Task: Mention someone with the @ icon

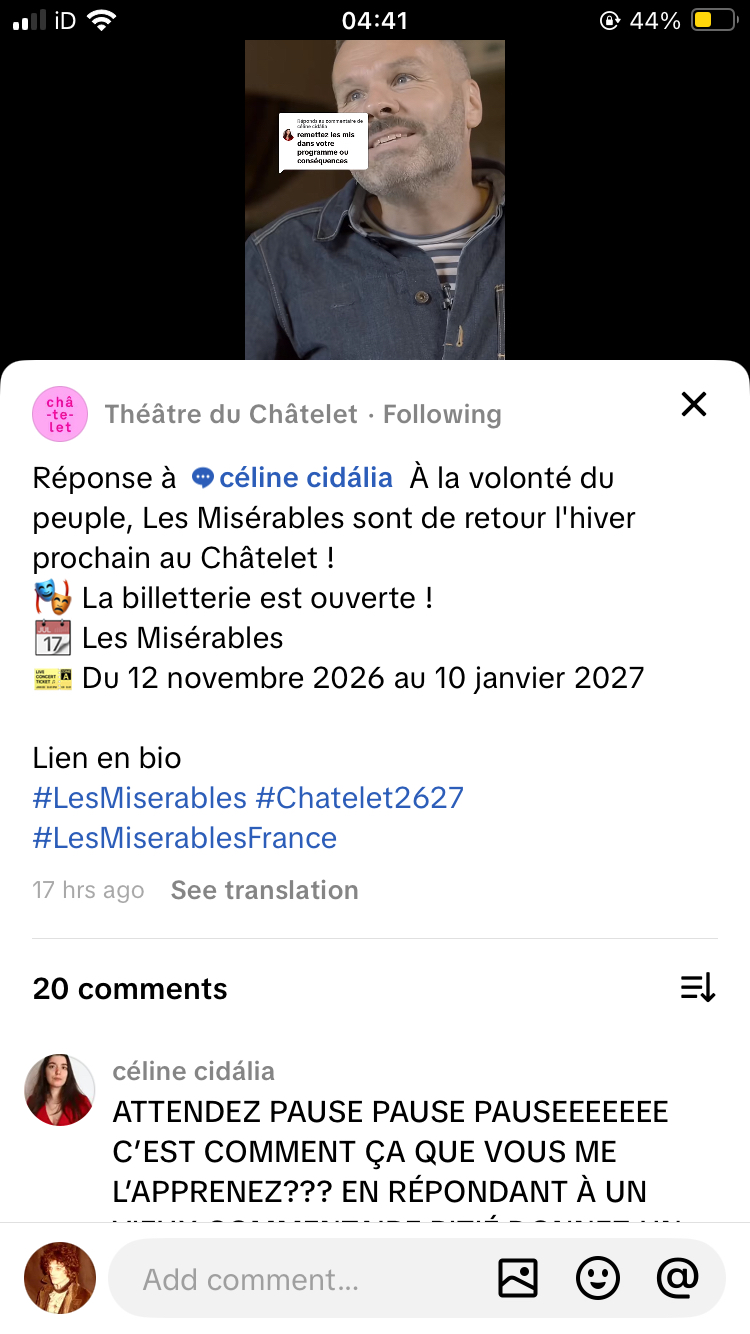Action: (x=677, y=1278)
